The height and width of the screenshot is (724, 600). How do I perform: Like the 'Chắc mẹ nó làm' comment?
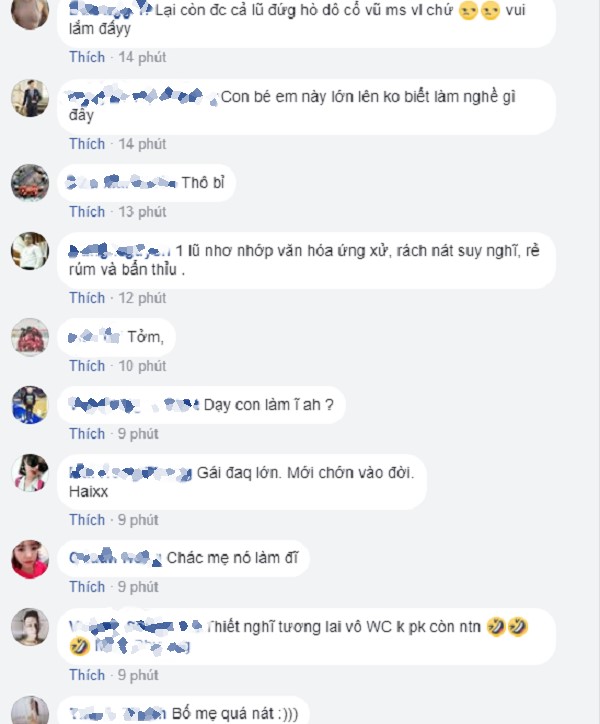click(x=87, y=587)
